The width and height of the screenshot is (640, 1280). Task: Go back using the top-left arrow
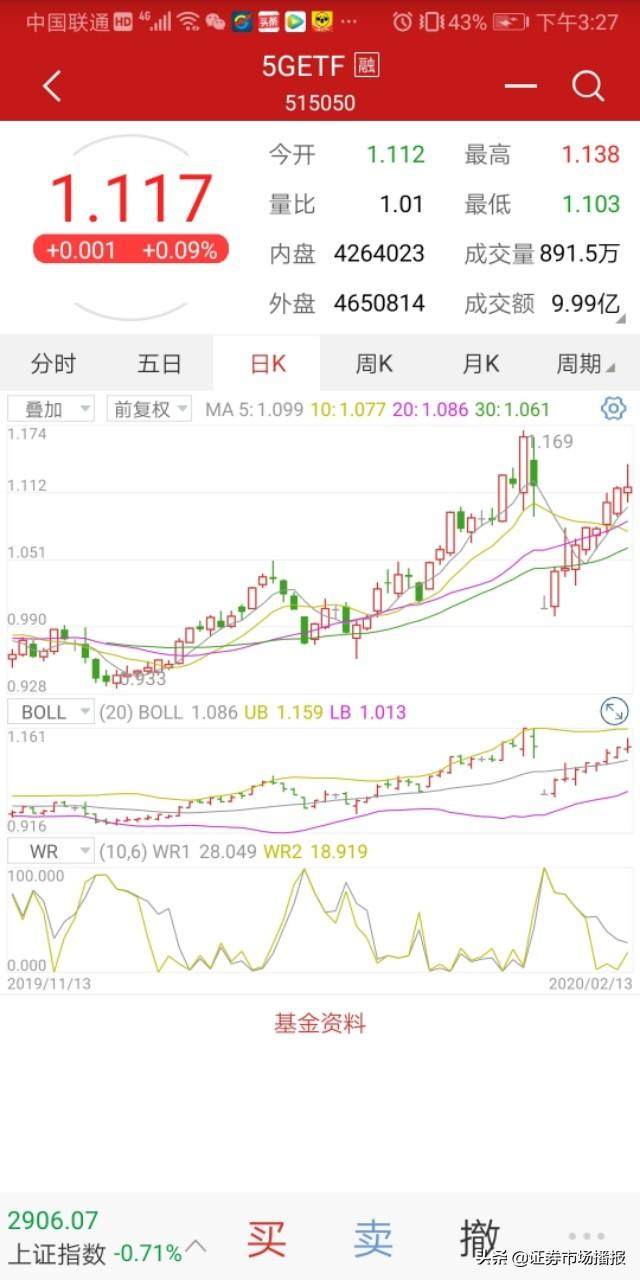tap(52, 86)
